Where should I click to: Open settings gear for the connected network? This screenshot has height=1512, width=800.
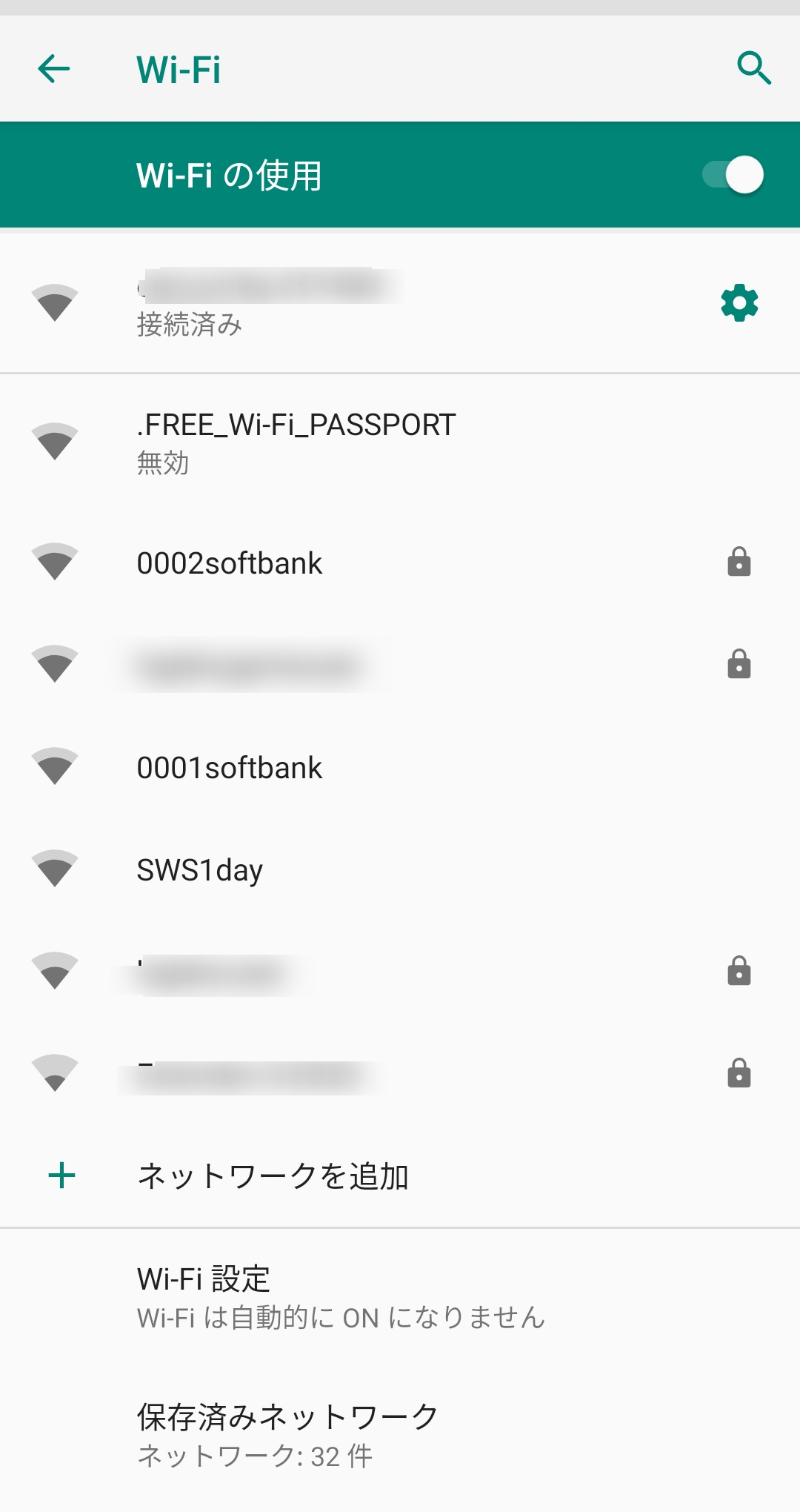(739, 303)
